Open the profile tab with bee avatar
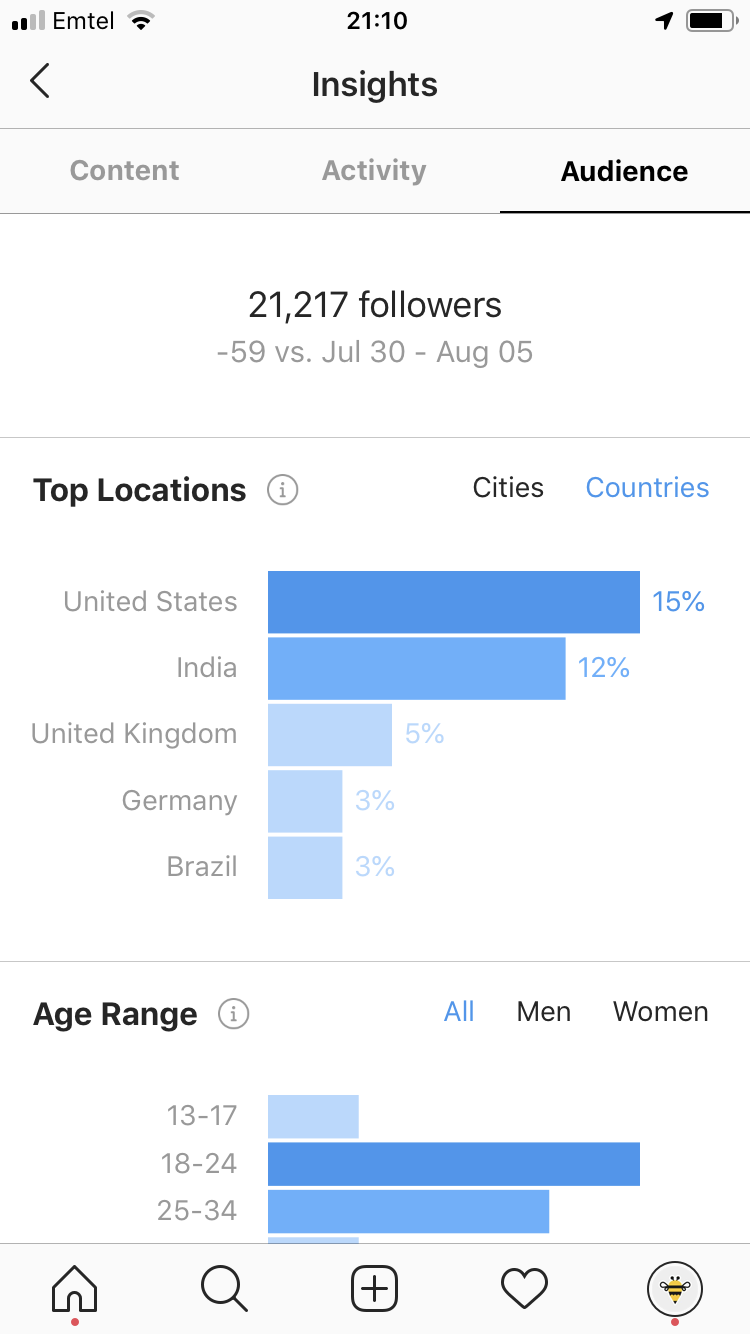The width and height of the screenshot is (750, 1334). 675,1288
